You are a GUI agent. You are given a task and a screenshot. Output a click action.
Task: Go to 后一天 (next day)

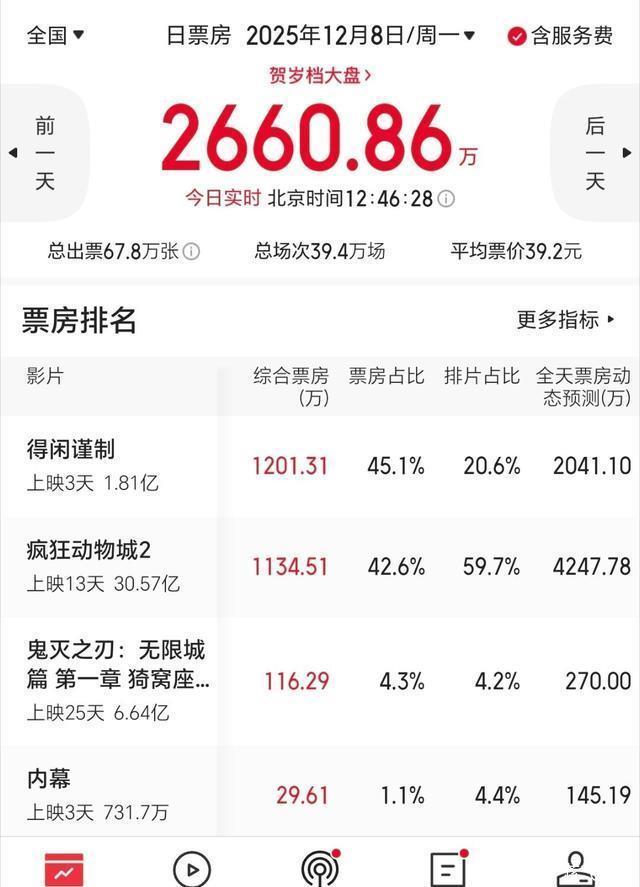coord(598,153)
